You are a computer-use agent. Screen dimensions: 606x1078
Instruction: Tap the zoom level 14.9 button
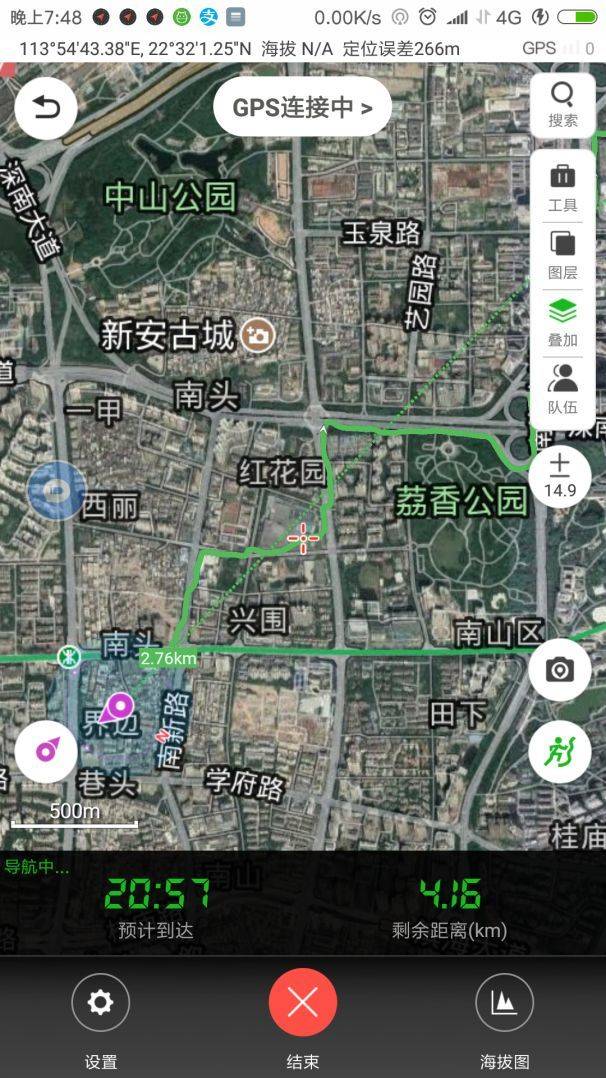560,476
